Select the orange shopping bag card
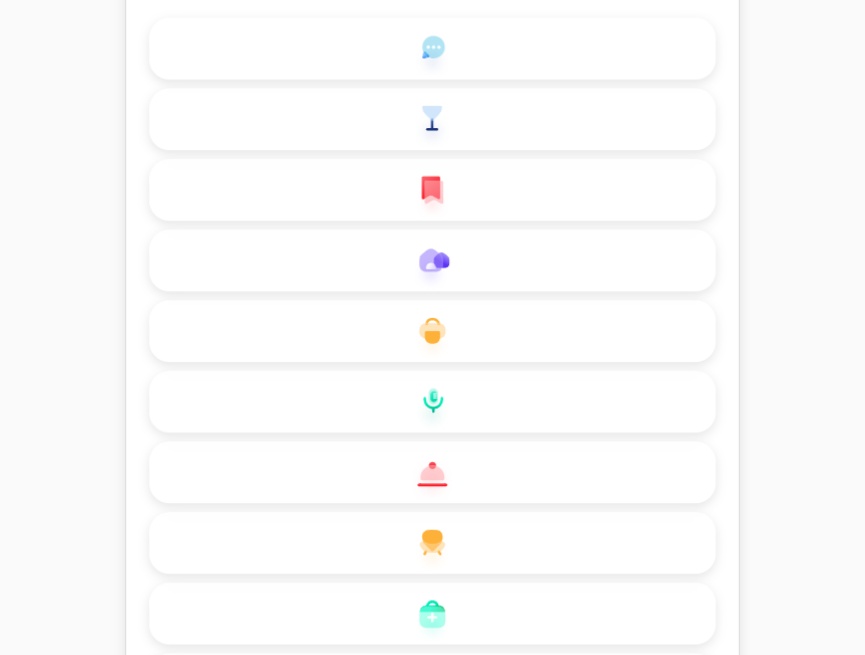 pos(432,331)
